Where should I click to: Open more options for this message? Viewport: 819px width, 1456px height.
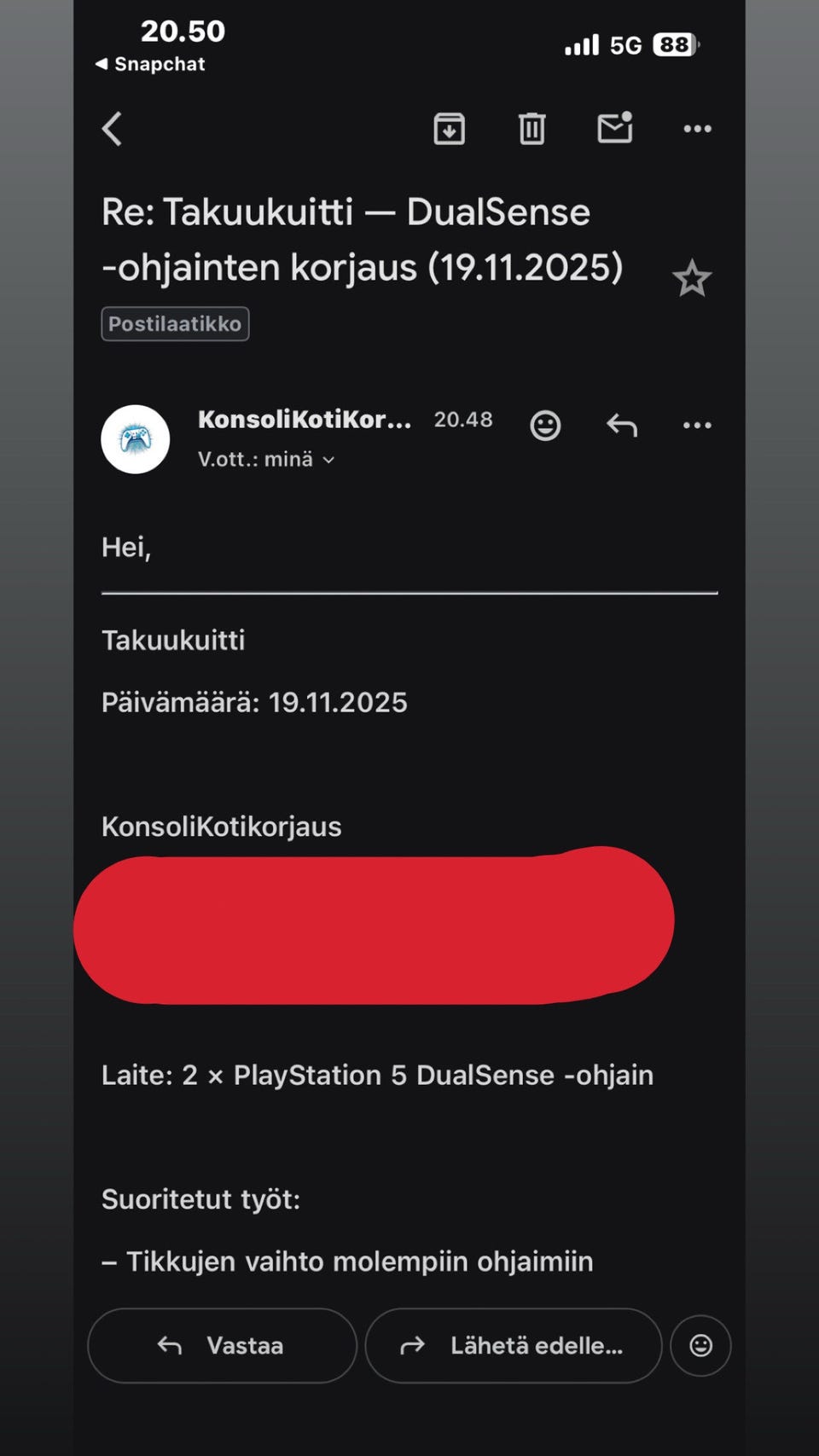coord(696,424)
